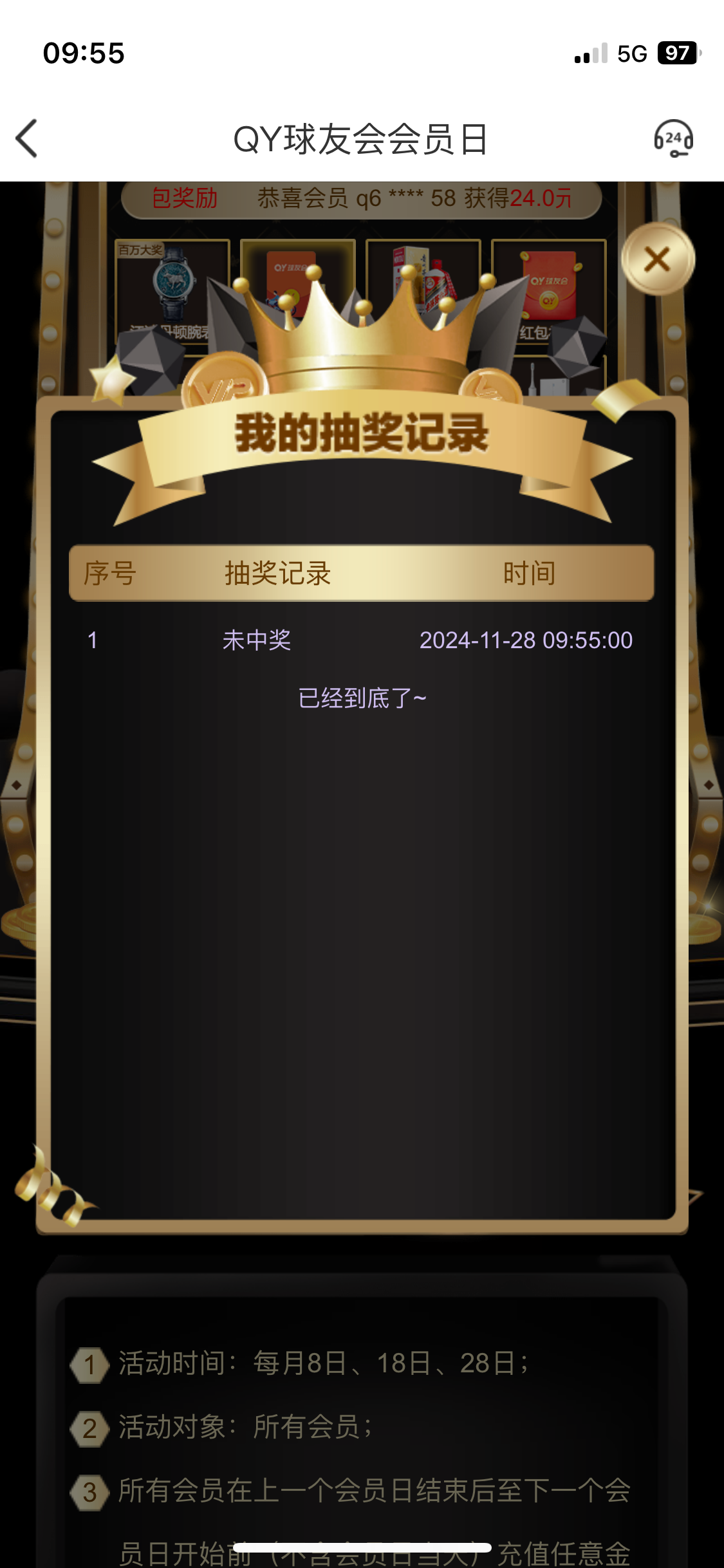Screen dimensions: 724x1568
Task: Open the 24-hour customer service icon
Action: click(x=673, y=138)
